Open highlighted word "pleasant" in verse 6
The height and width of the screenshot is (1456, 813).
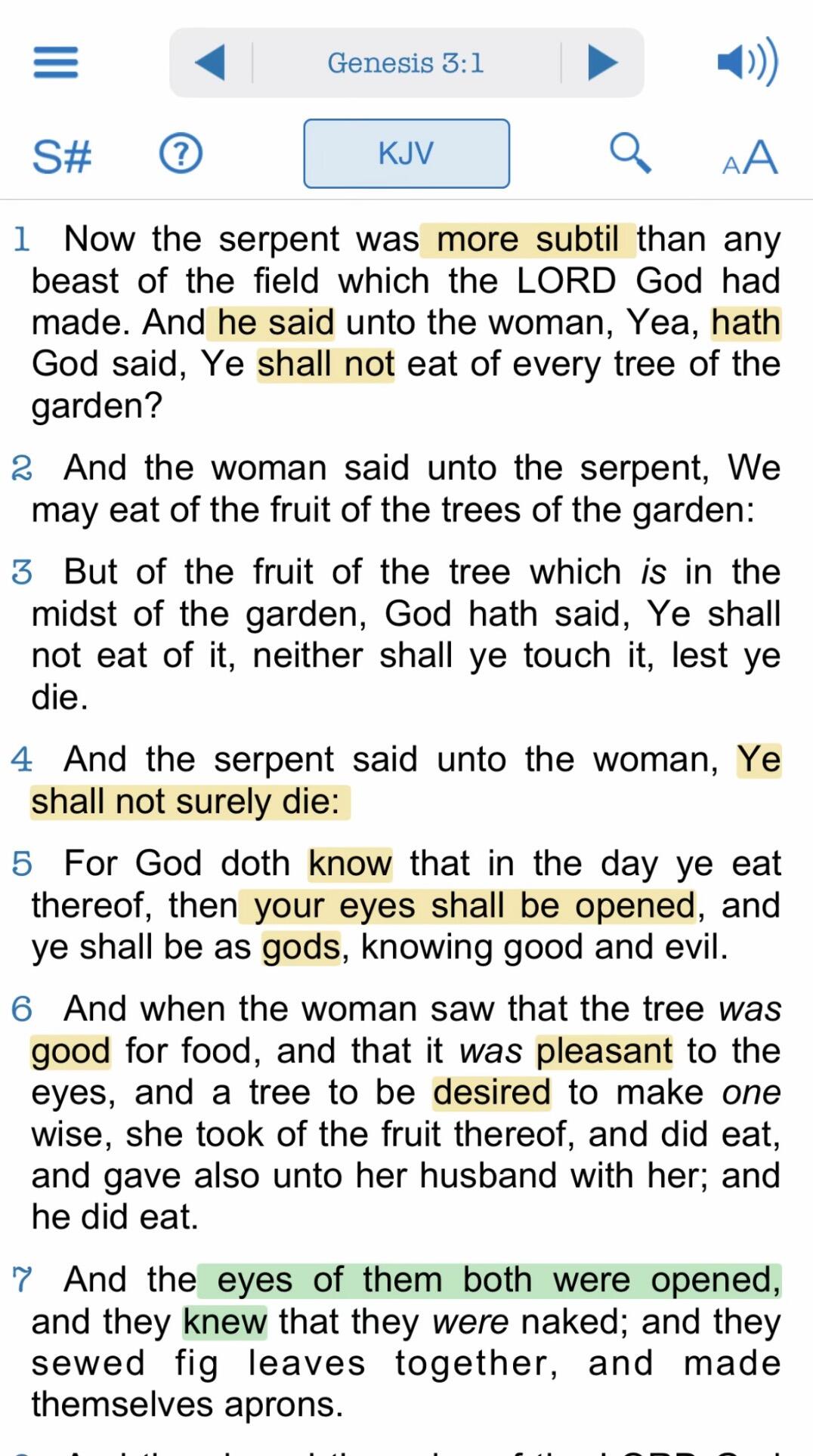click(x=604, y=1051)
